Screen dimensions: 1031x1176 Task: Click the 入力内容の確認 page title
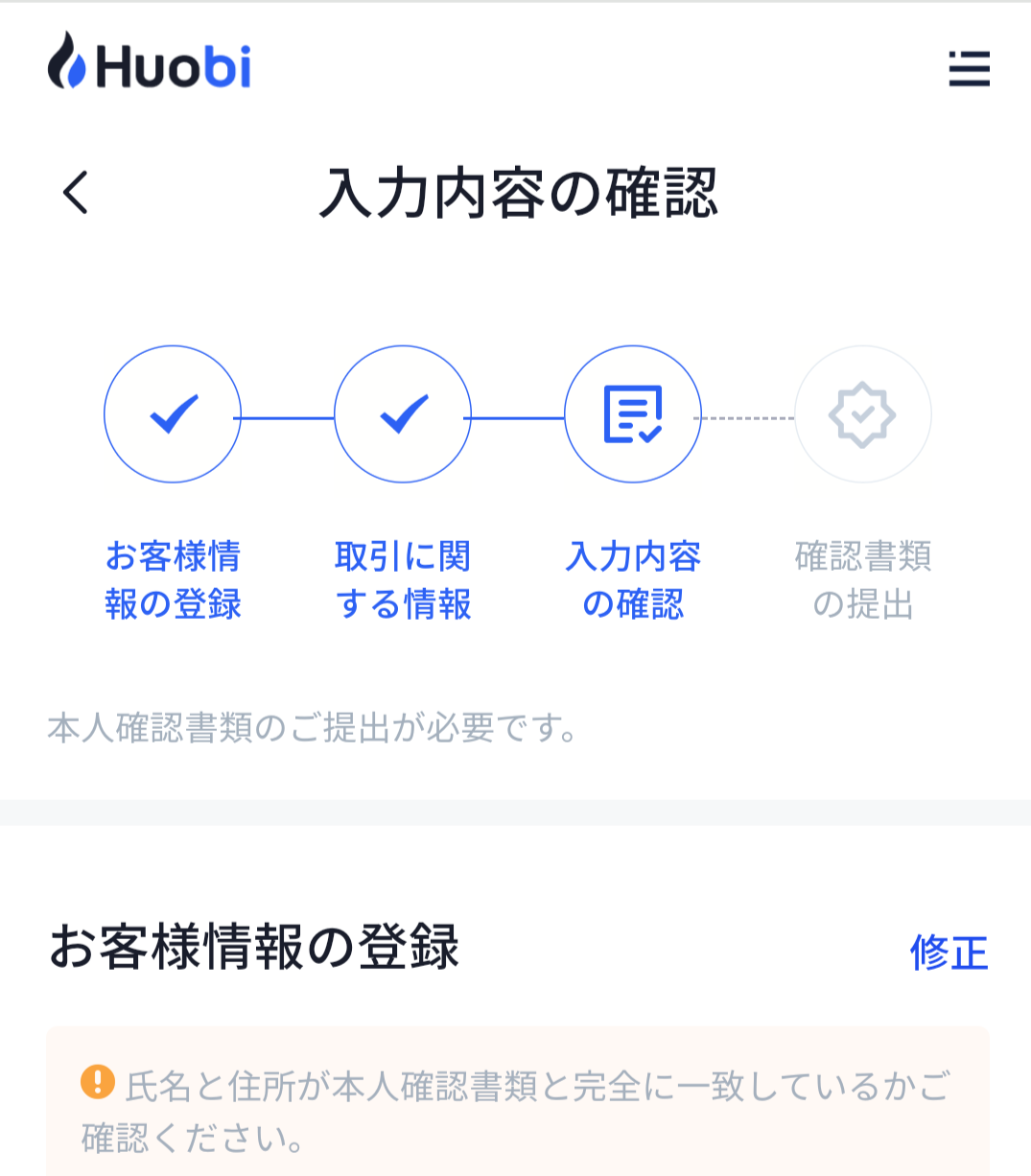pyautogui.click(x=515, y=190)
